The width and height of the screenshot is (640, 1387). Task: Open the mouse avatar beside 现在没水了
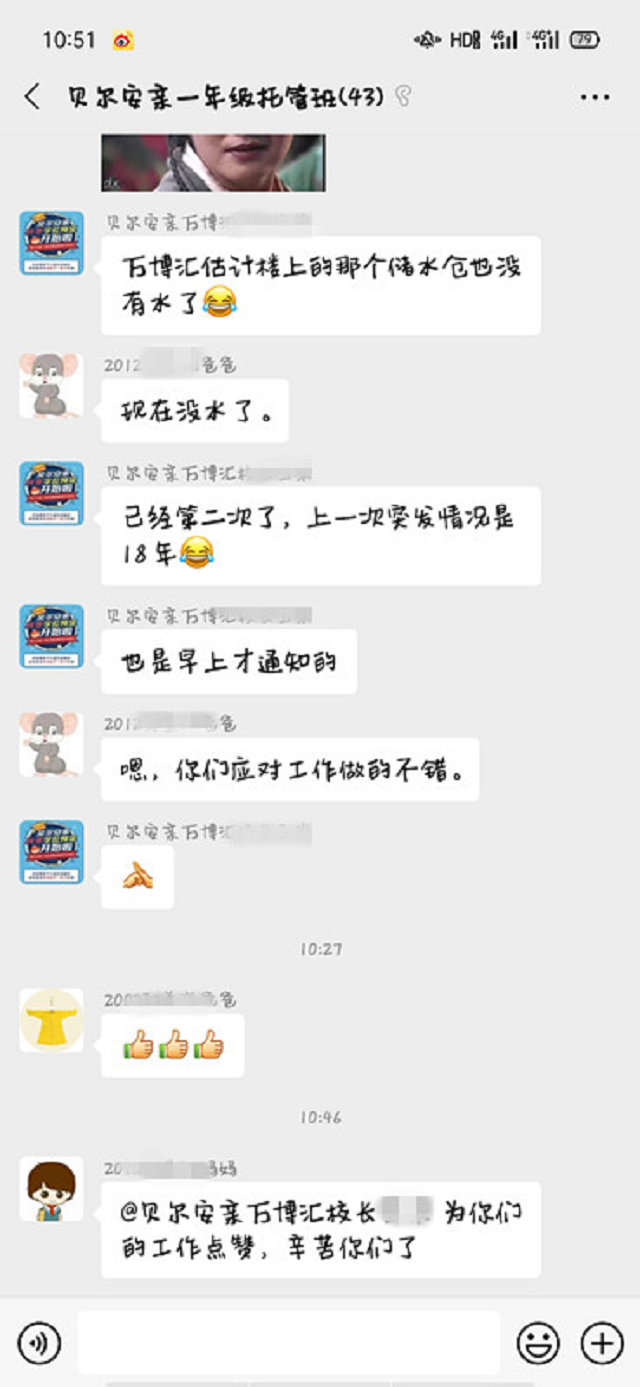pos(51,385)
